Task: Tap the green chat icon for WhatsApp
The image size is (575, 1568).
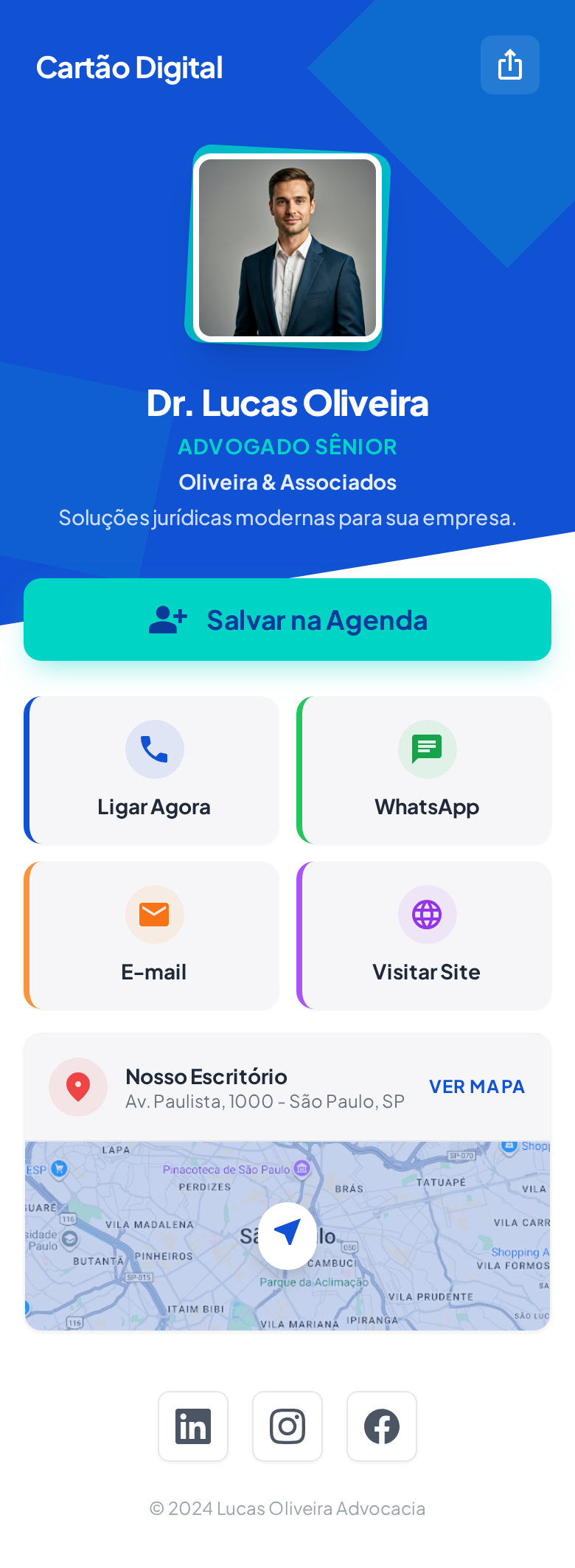Action: pyautogui.click(x=427, y=749)
